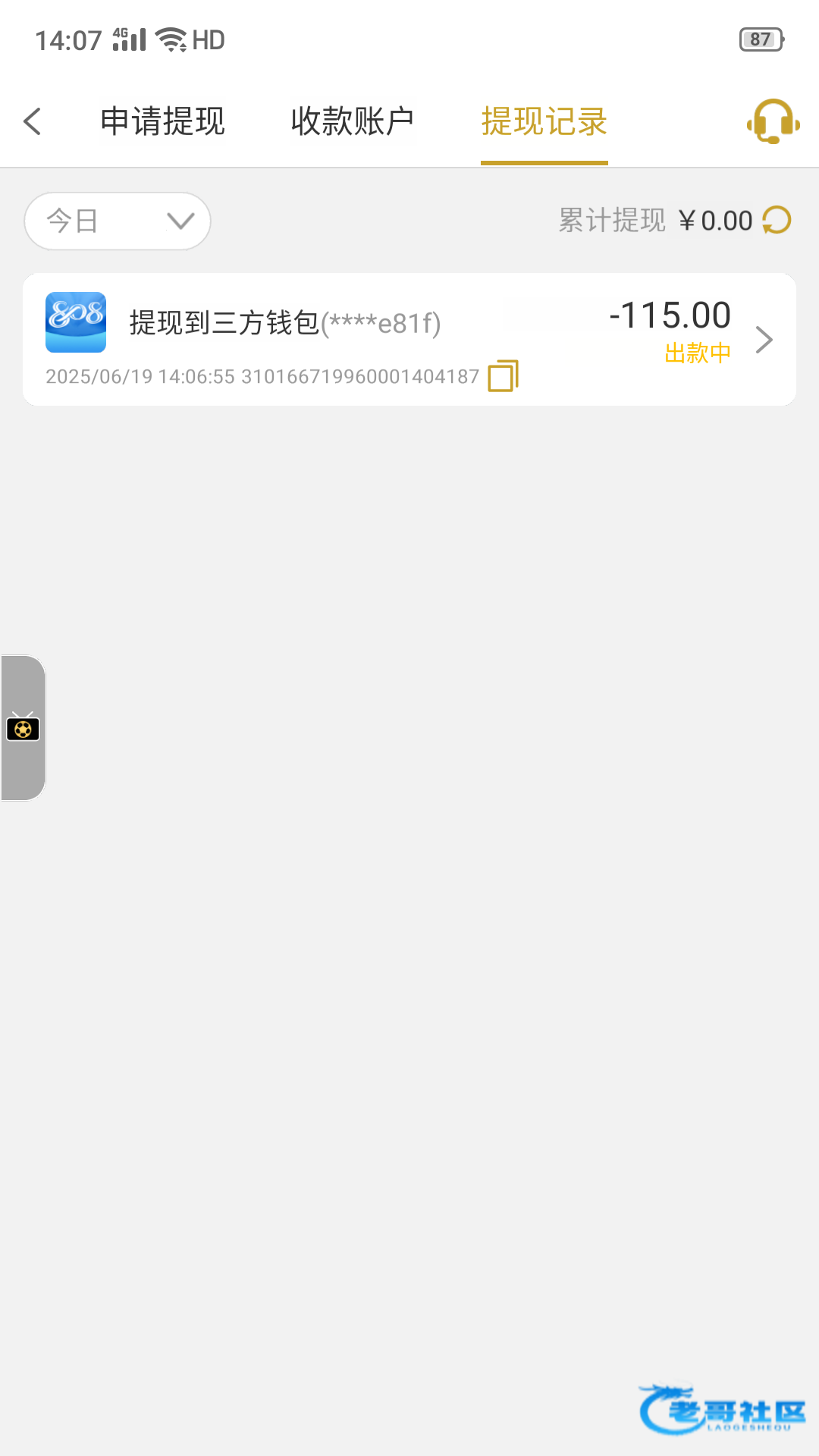Switch to the 申请提现 tab

(162, 121)
